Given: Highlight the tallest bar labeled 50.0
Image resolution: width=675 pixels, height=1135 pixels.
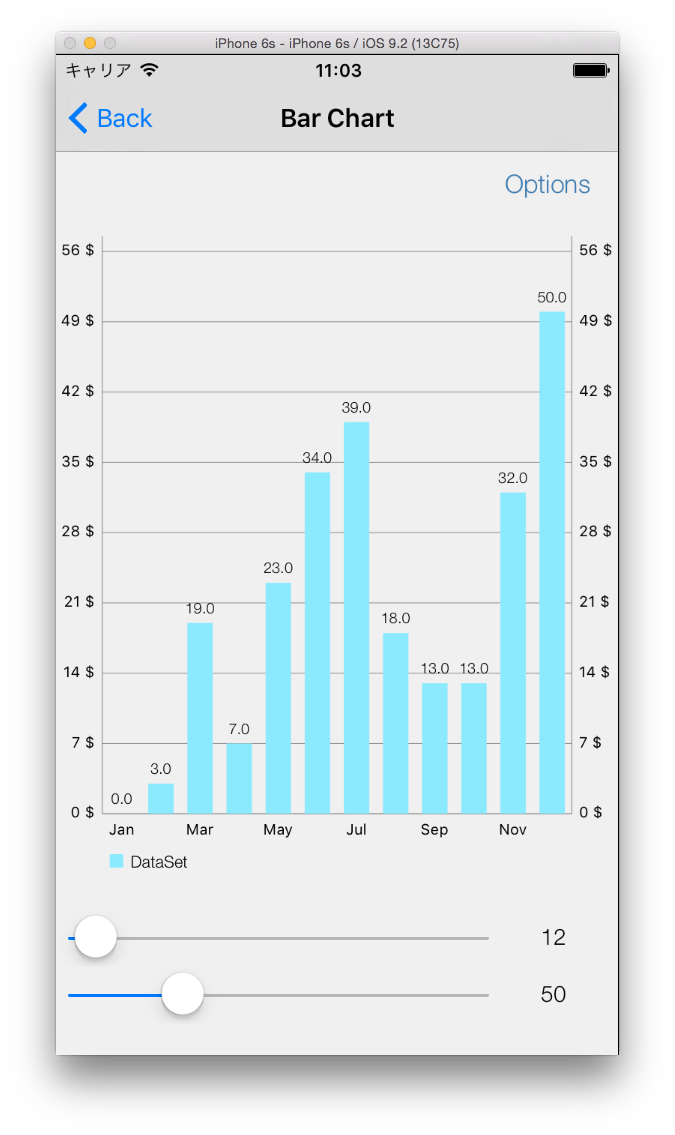Looking at the screenshot, I should coord(552,562).
